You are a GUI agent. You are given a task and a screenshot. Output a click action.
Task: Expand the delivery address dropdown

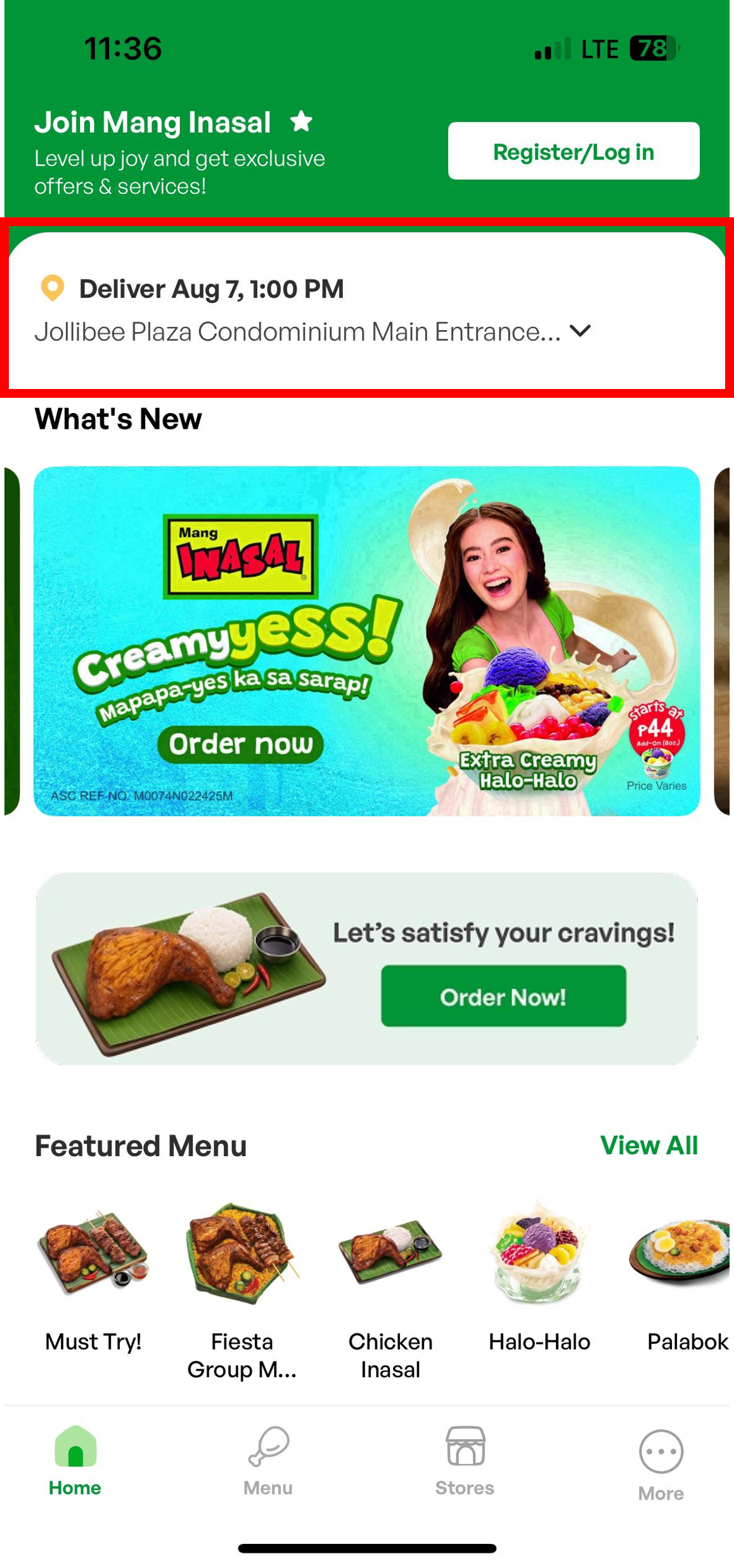[579, 331]
